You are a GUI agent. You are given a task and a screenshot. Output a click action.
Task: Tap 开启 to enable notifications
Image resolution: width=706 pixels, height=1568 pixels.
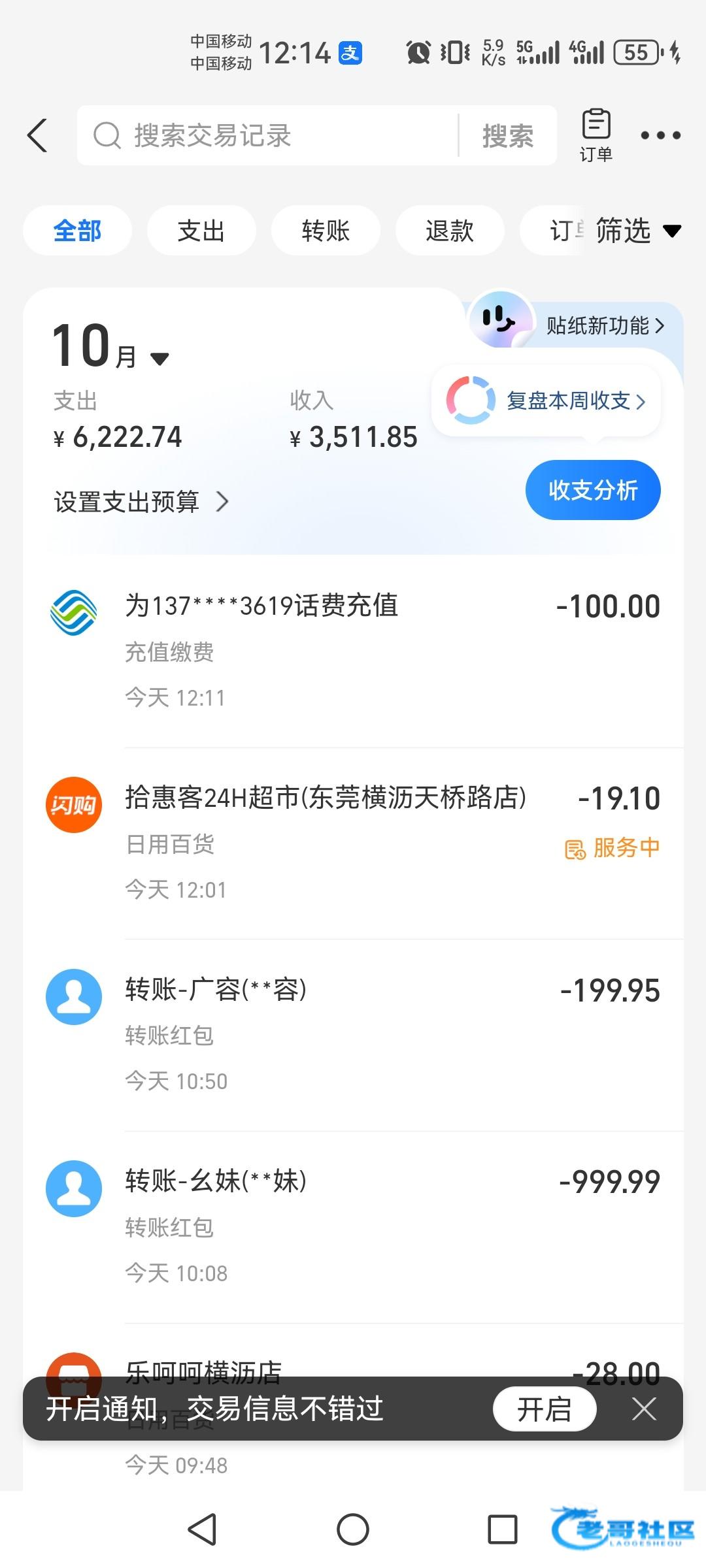tap(544, 1409)
